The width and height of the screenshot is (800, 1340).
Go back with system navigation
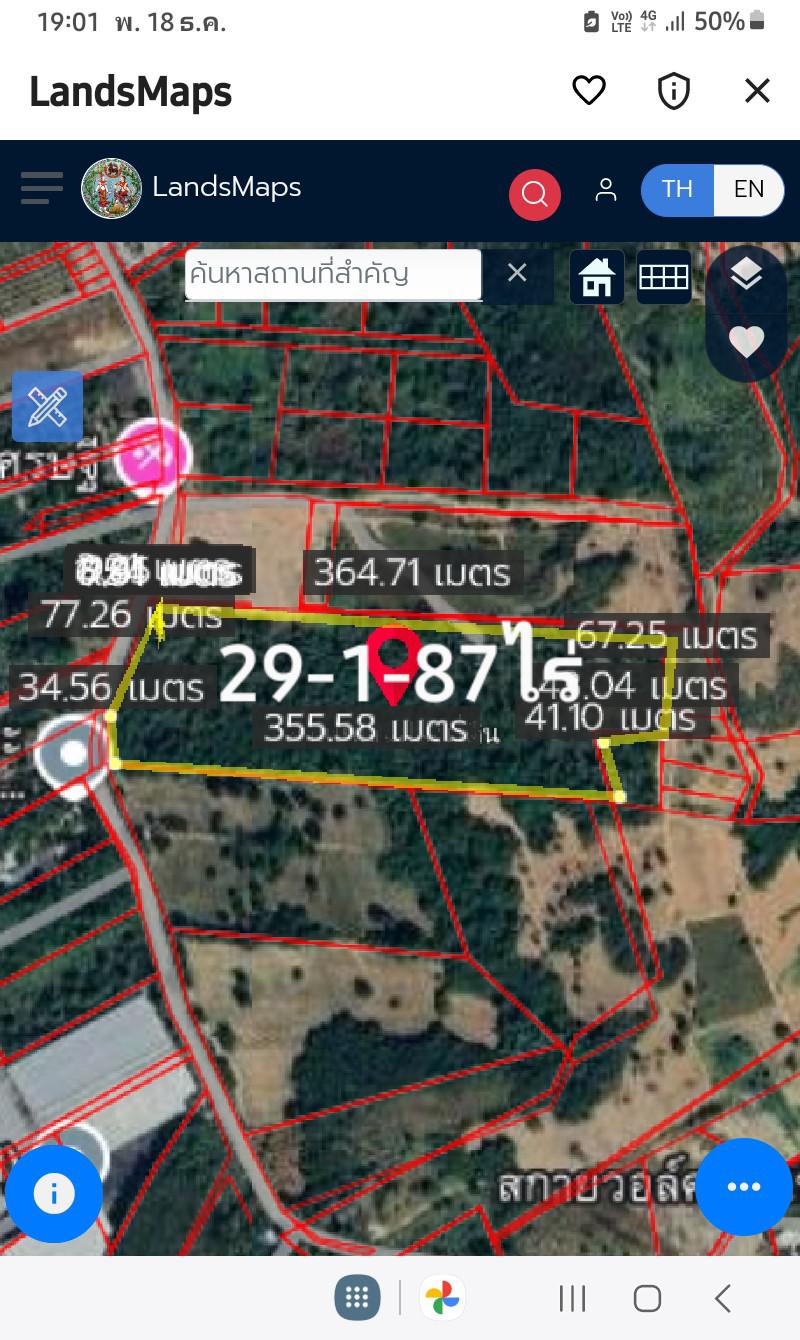pos(723,1298)
